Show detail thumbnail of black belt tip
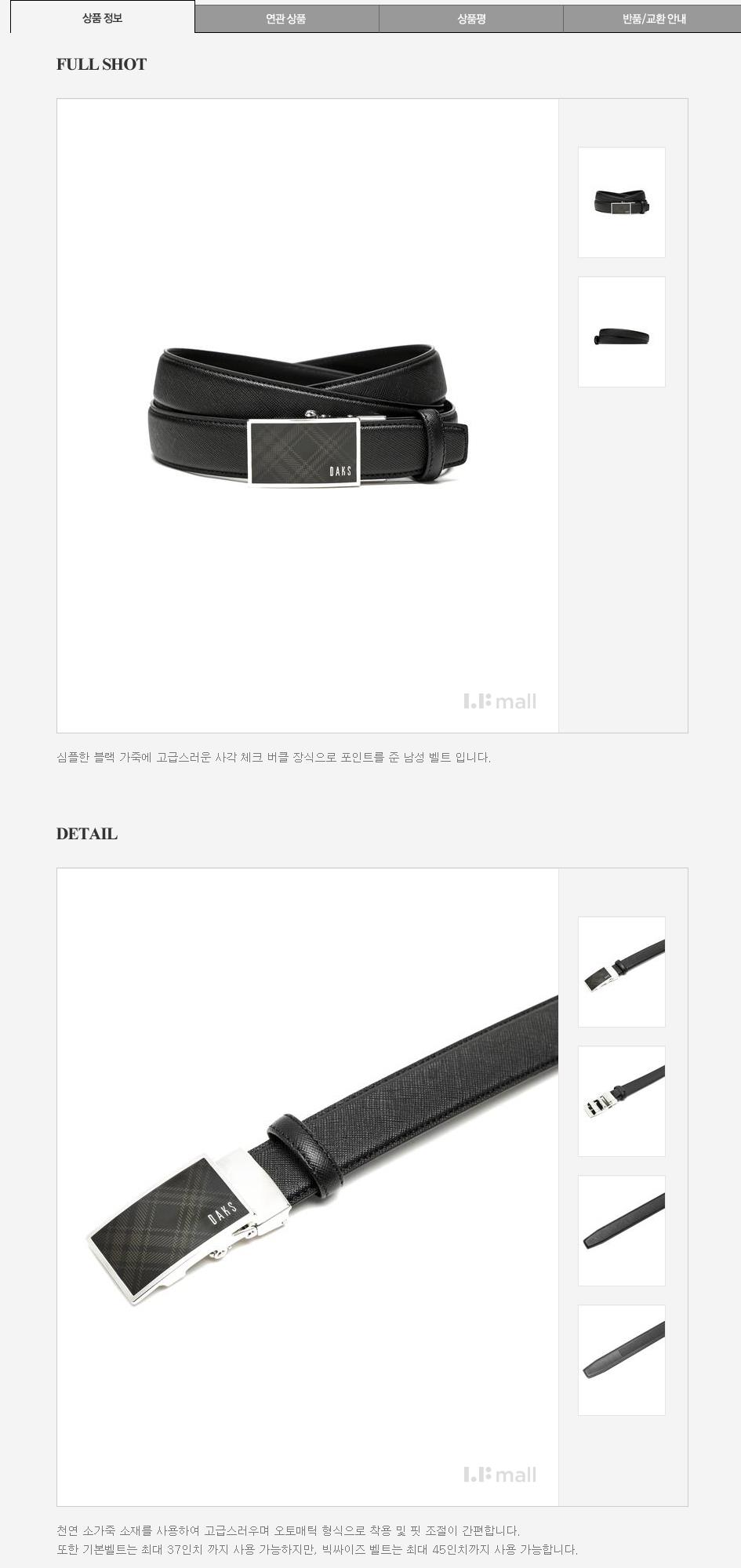Viewport: 741px width, 1568px height. [621, 1231]
